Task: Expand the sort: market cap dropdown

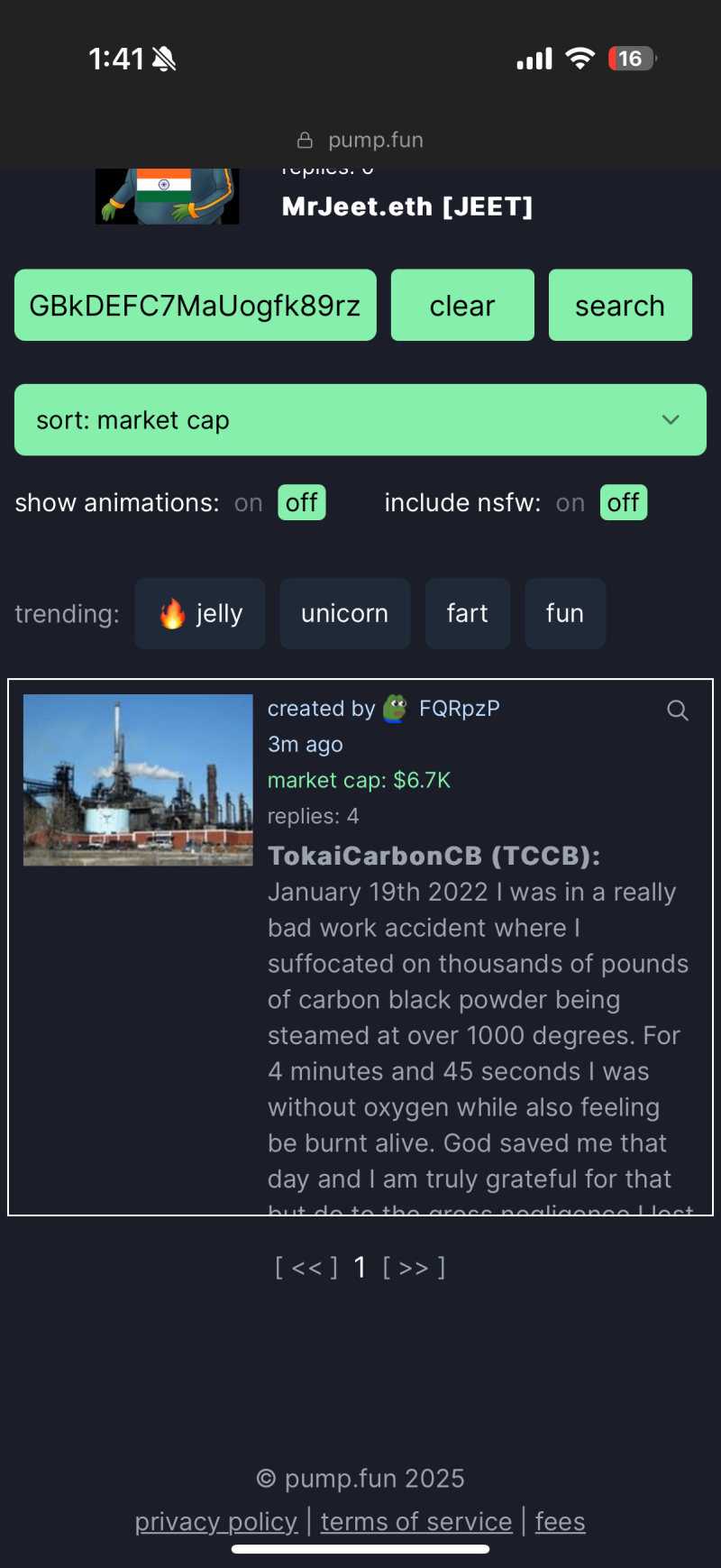Action: click(360, 420)
